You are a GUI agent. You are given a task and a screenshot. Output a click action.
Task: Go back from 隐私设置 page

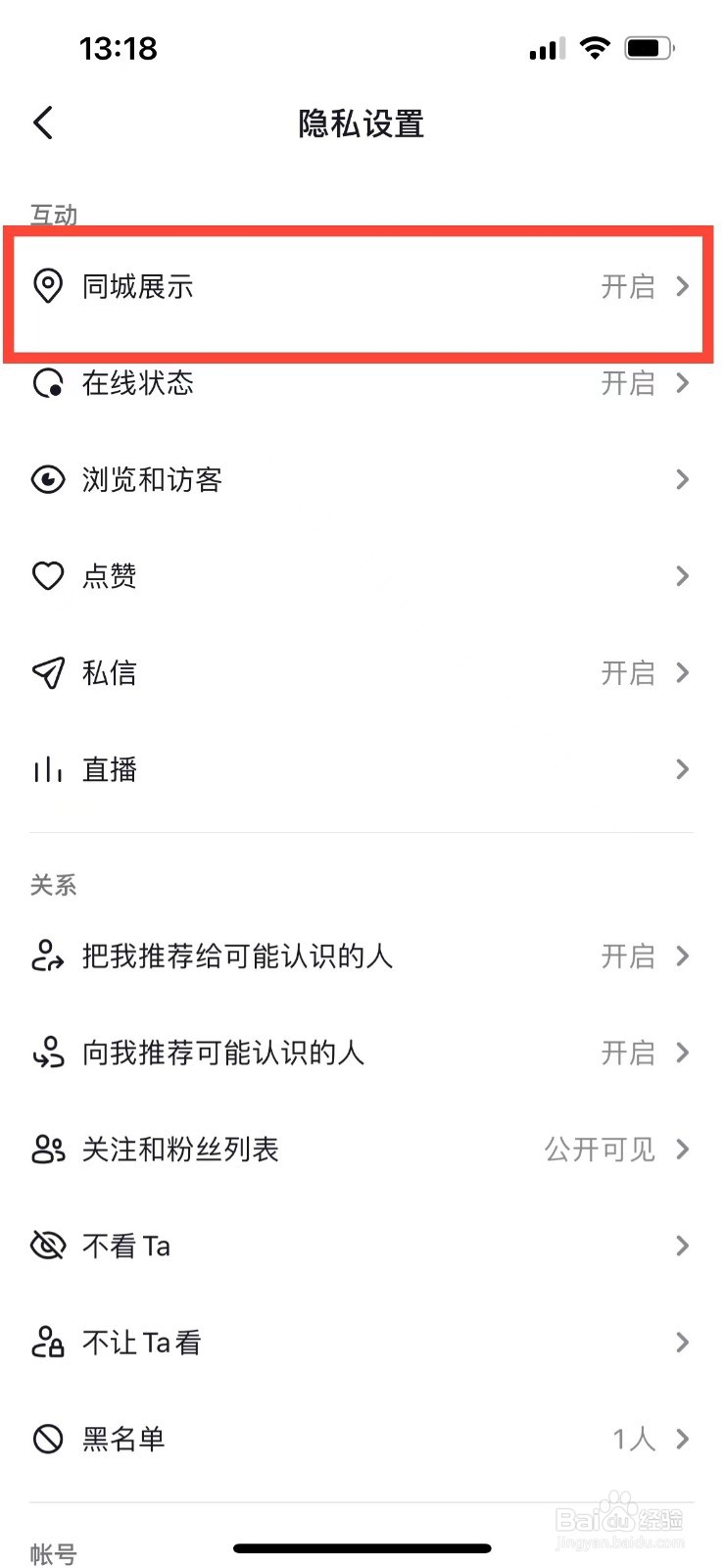click(x=43, y=123)
